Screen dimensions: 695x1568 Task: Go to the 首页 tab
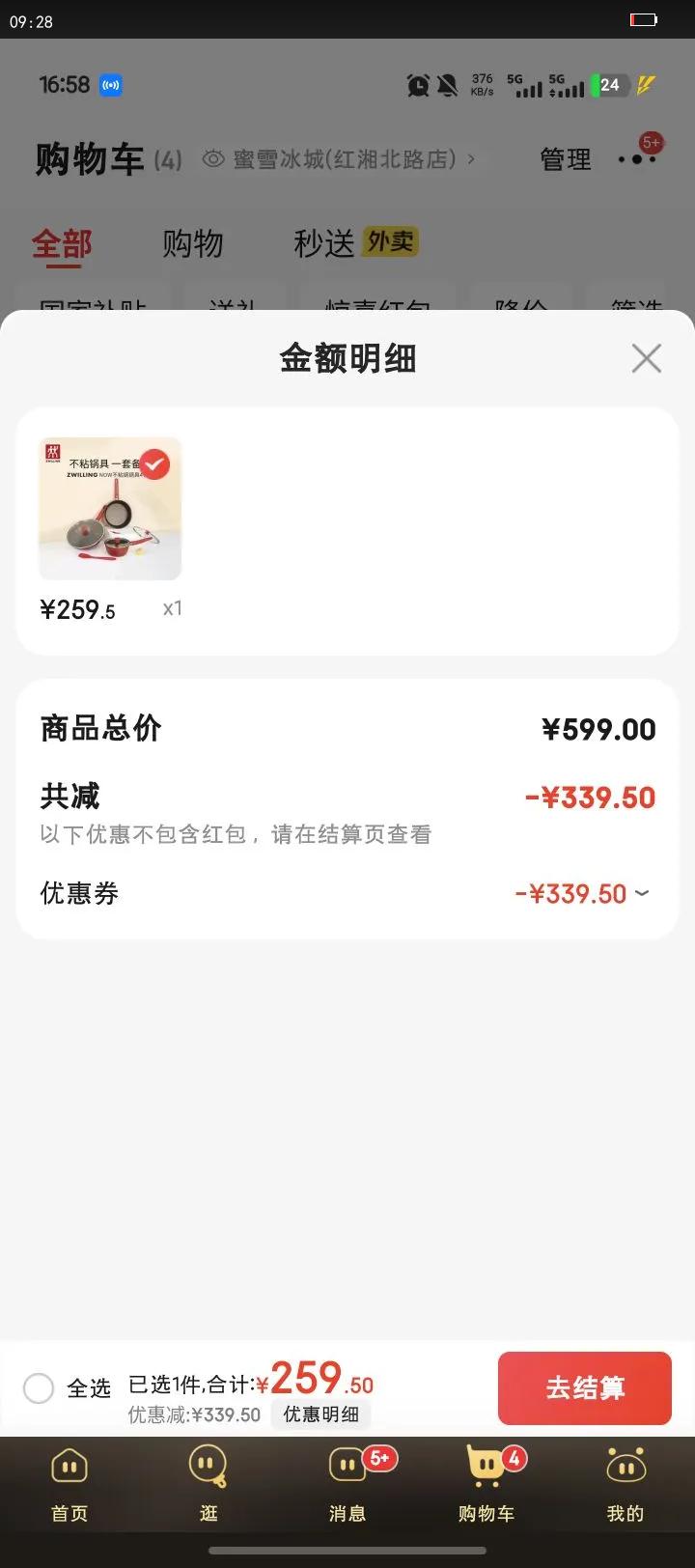(69, 1483)
